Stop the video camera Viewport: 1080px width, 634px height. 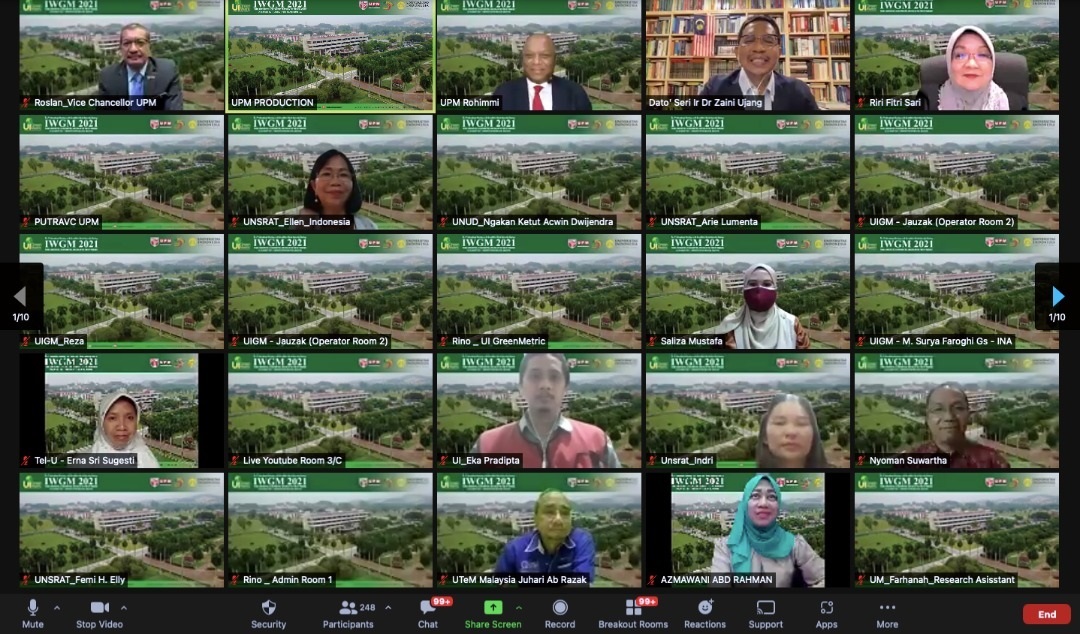(99, 612)
